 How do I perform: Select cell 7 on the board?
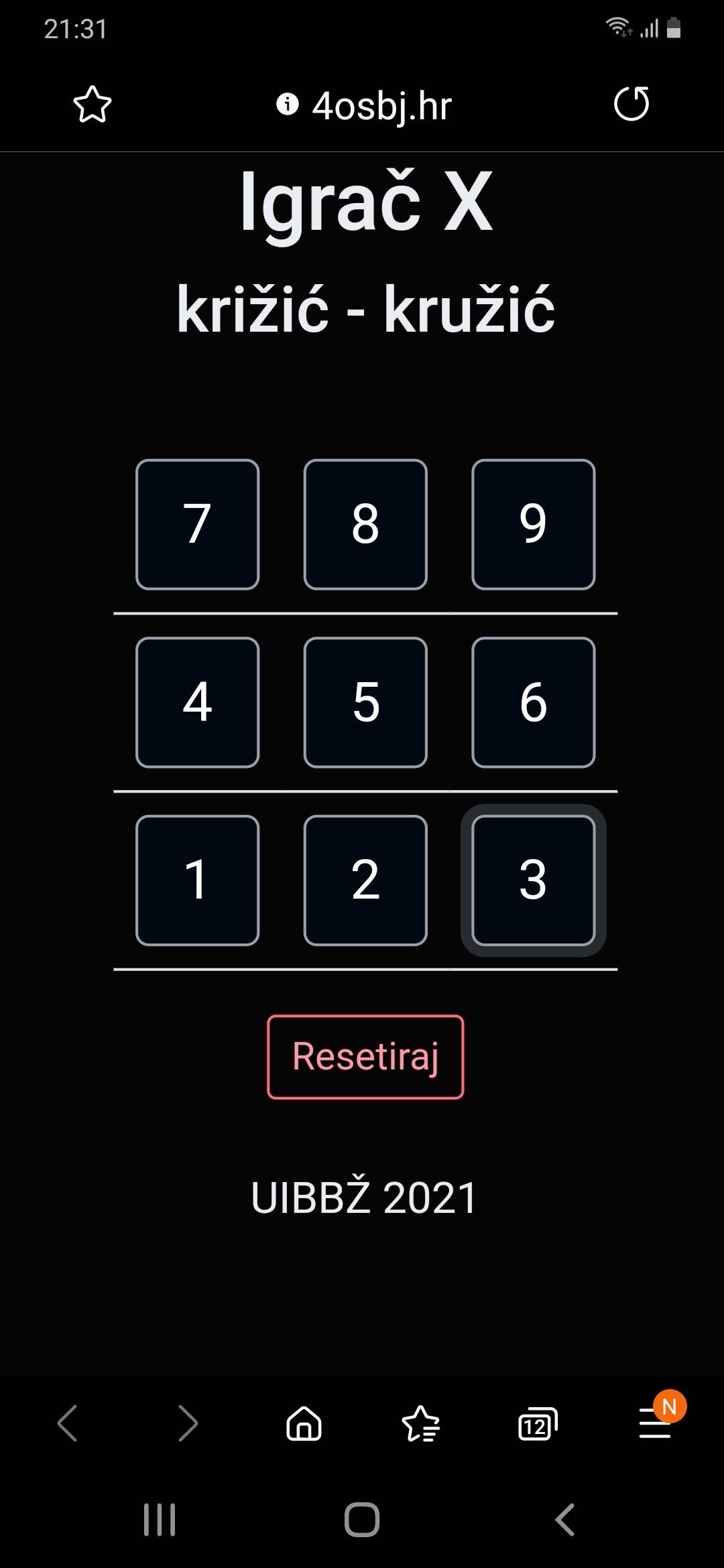197,524
